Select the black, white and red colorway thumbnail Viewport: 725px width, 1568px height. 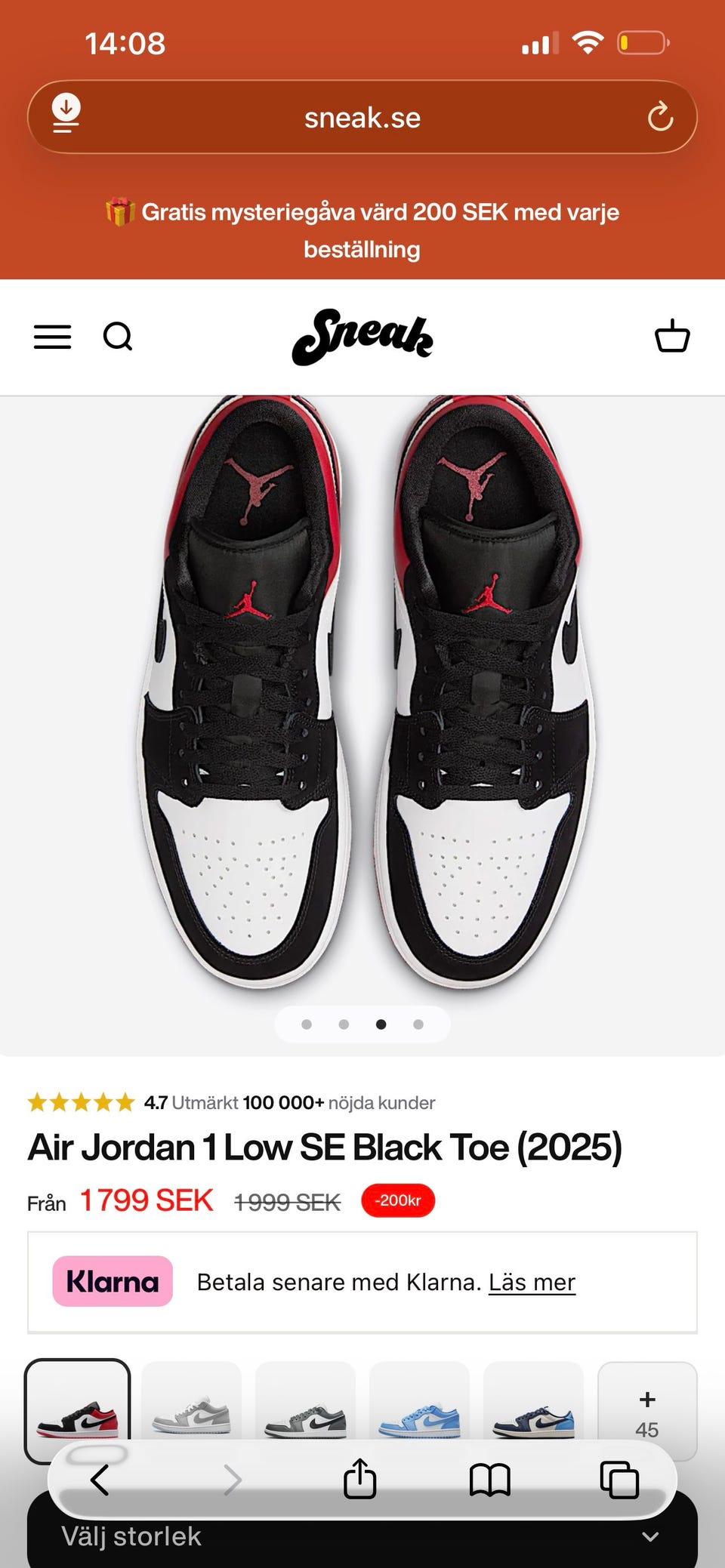pyautogui.click(x=77, y=1406)
